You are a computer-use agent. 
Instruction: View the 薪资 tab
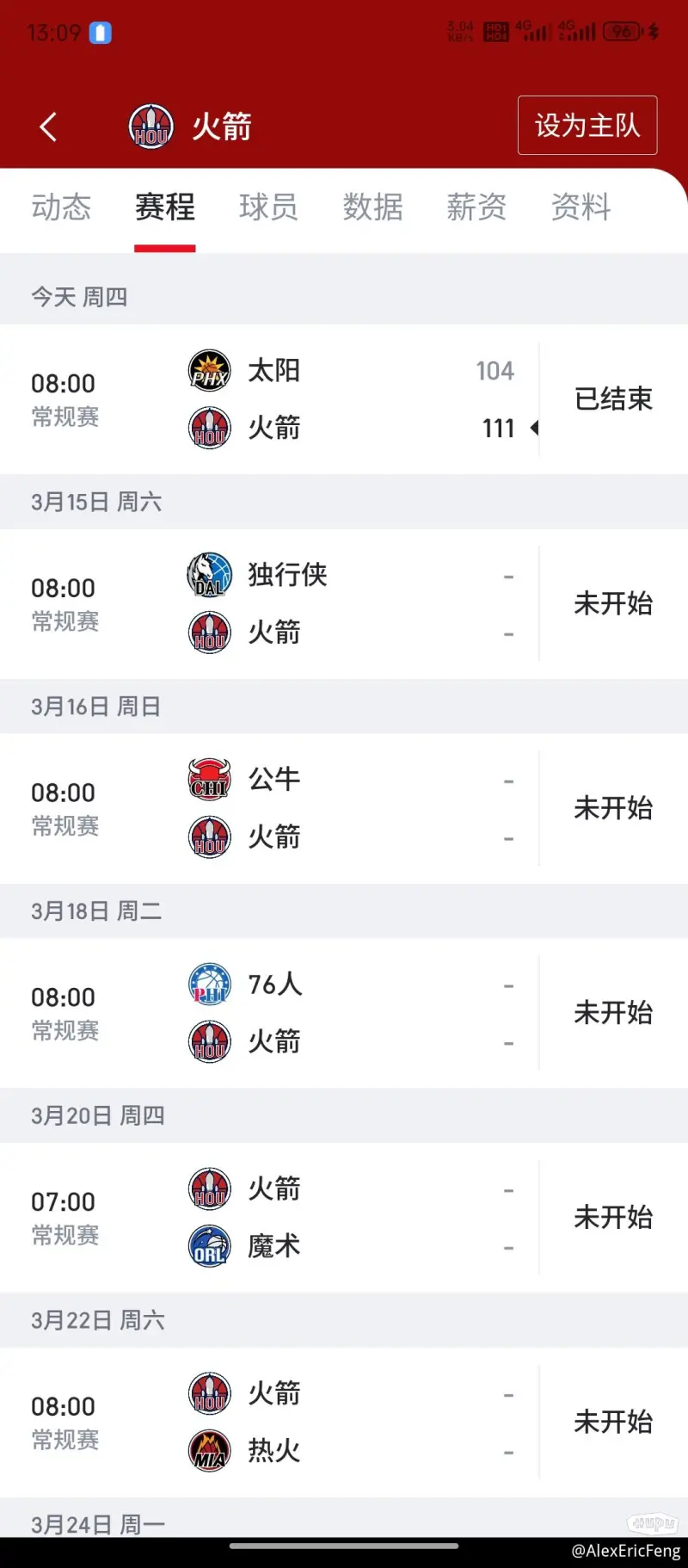tap(476, 207)
